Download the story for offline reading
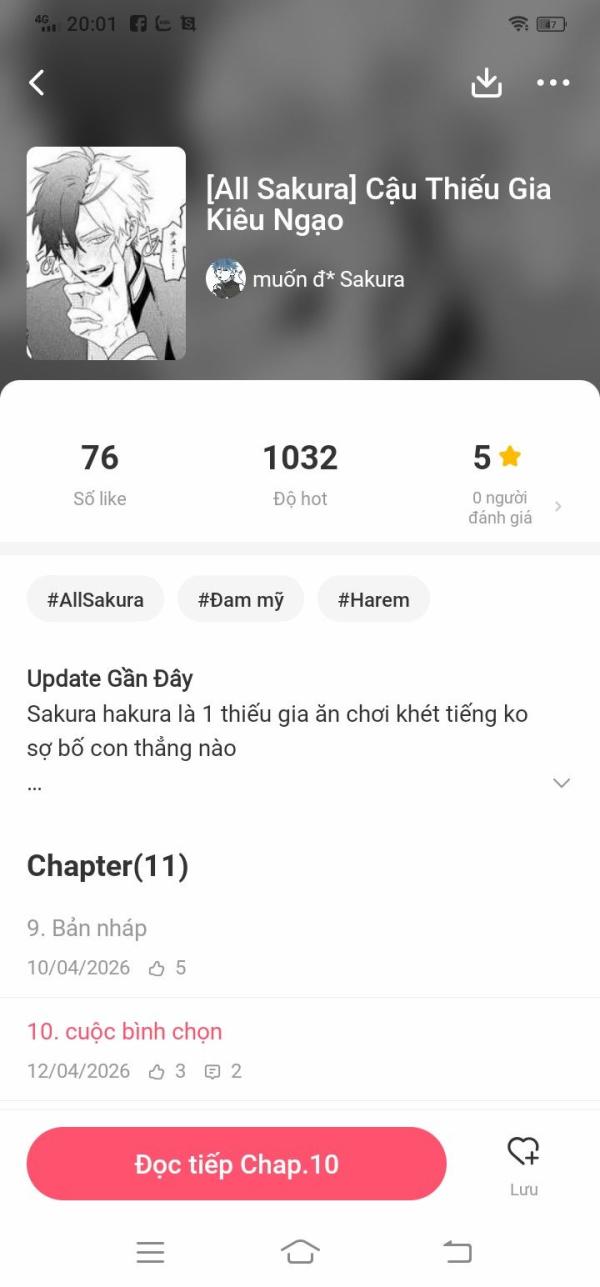This screenshot has height=1287, width=600. point(486,83)
